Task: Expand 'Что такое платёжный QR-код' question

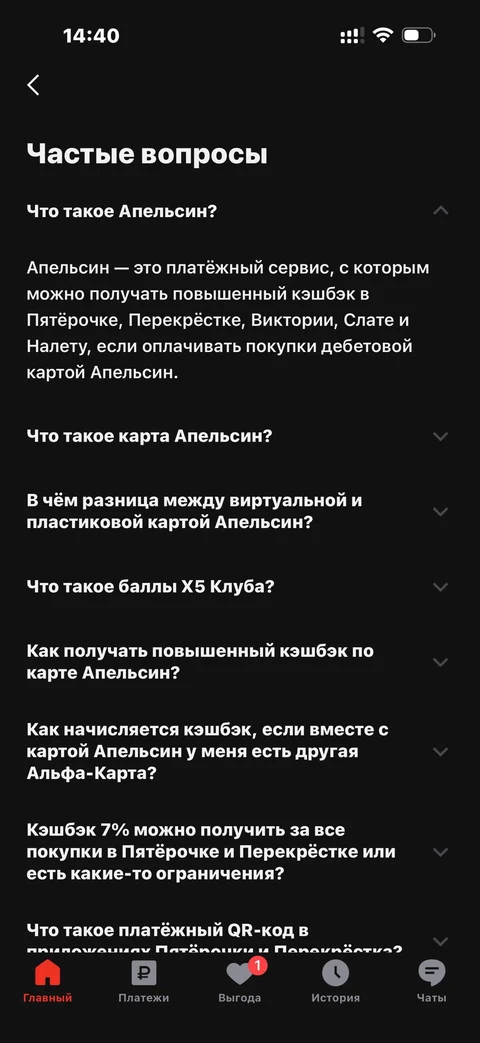Action: [240, 939]
